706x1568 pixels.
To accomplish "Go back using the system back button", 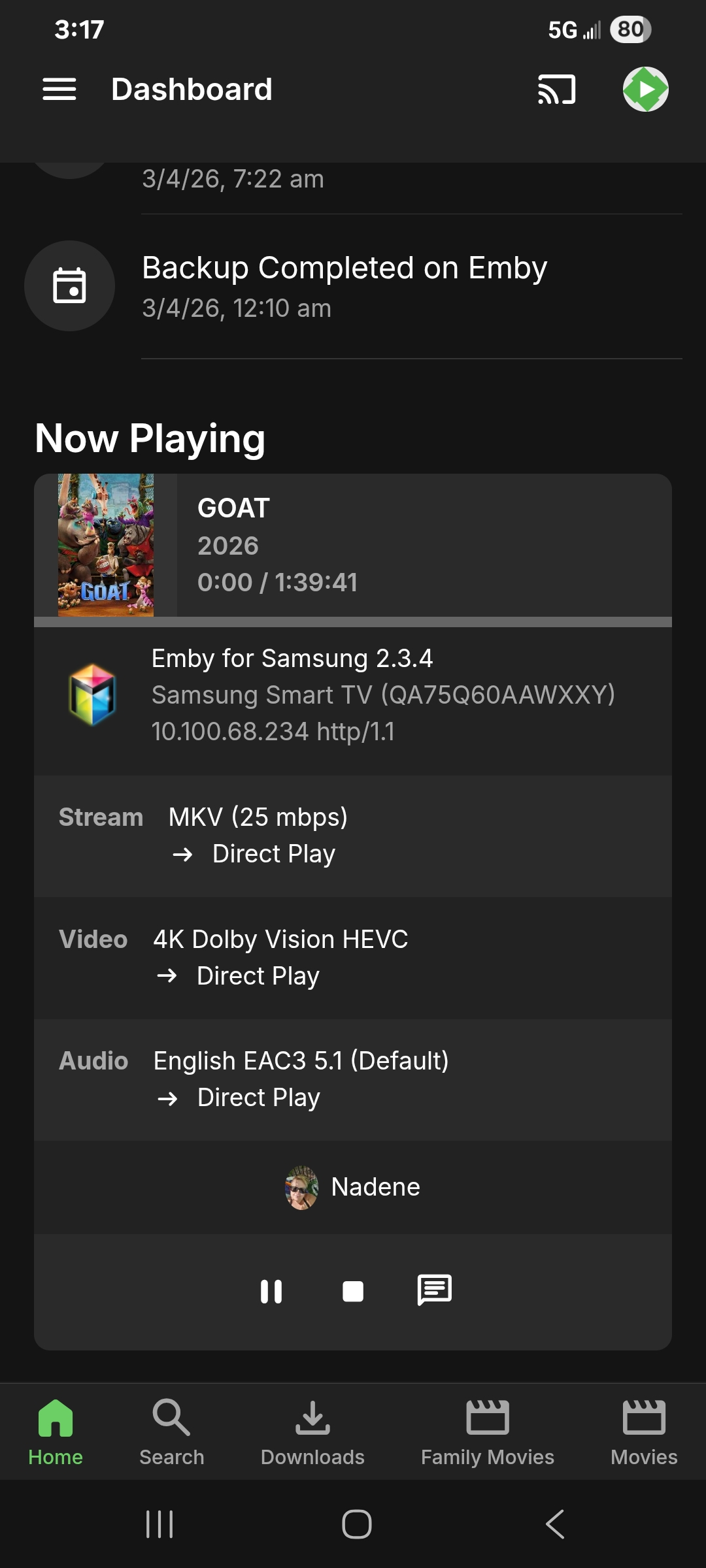I will (554, 1524).
